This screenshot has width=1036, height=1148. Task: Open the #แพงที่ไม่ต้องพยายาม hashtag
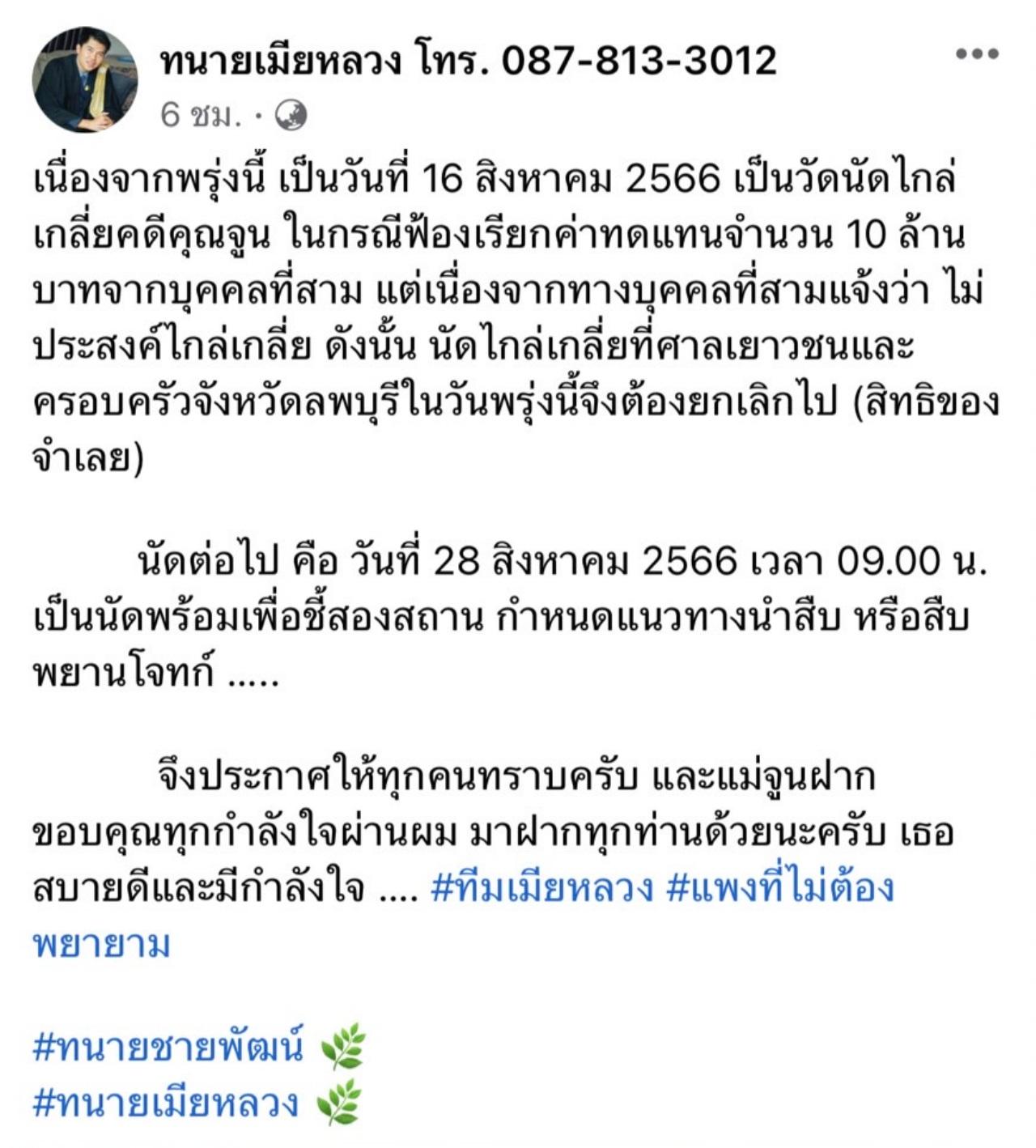(x=779, y=888)
